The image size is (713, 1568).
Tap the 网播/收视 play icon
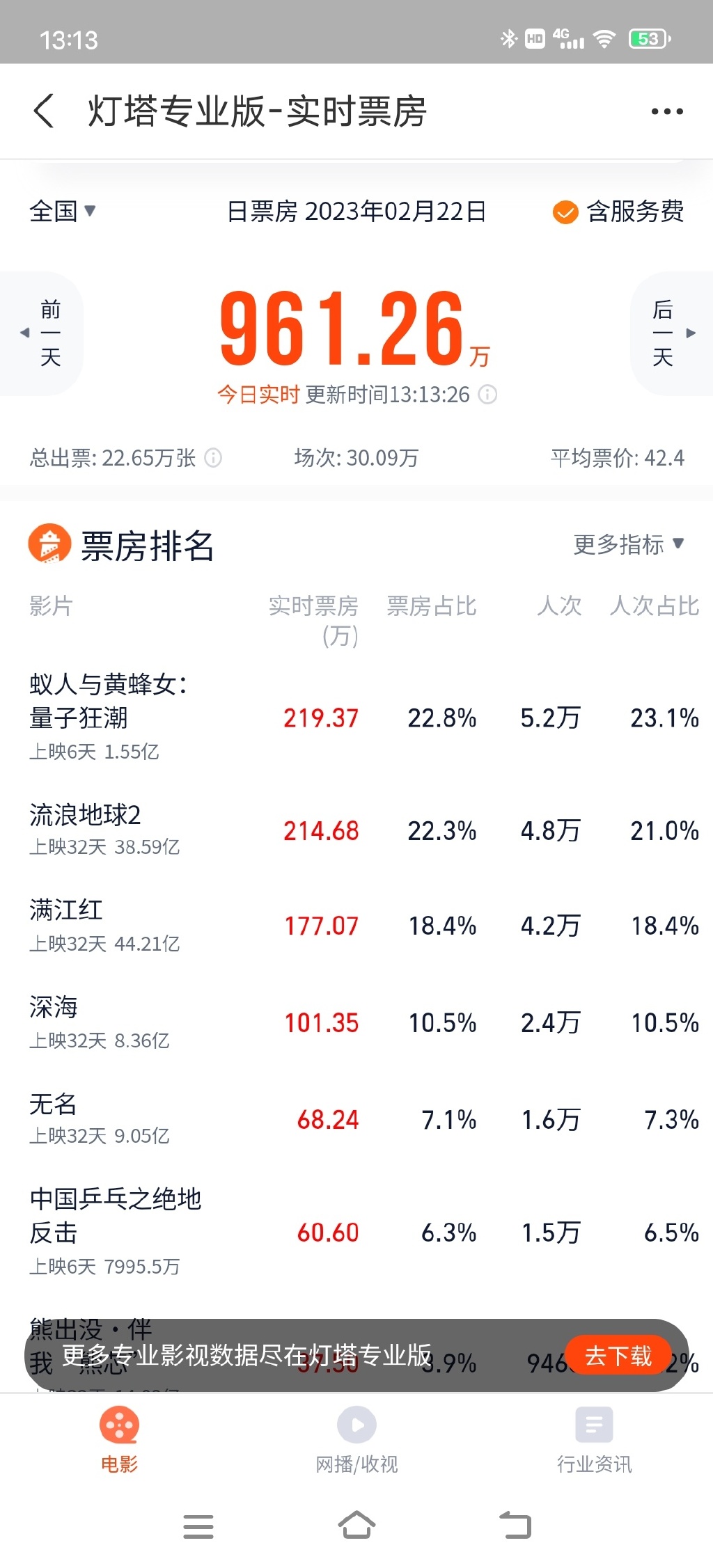click(x=356, y=1425)
